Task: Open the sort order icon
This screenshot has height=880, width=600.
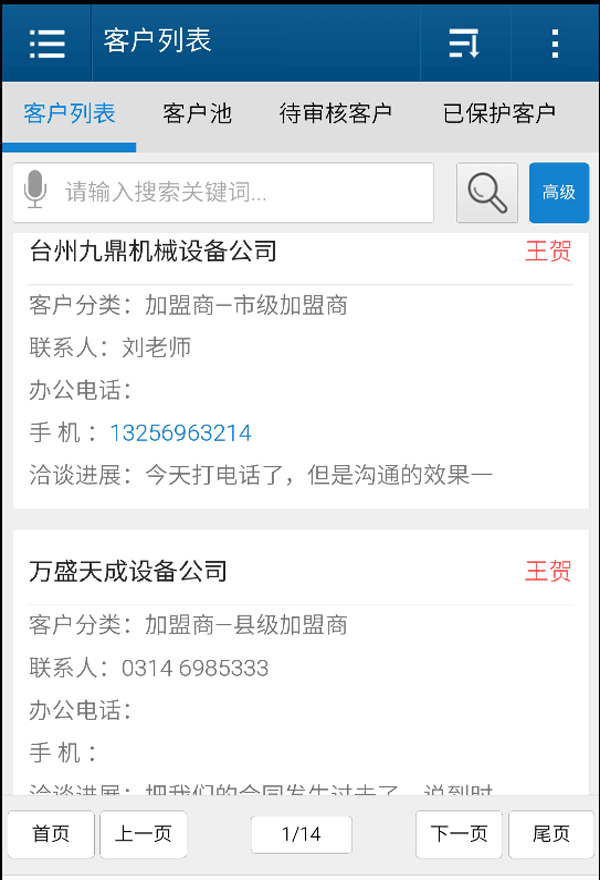Action: click(464, 43)
